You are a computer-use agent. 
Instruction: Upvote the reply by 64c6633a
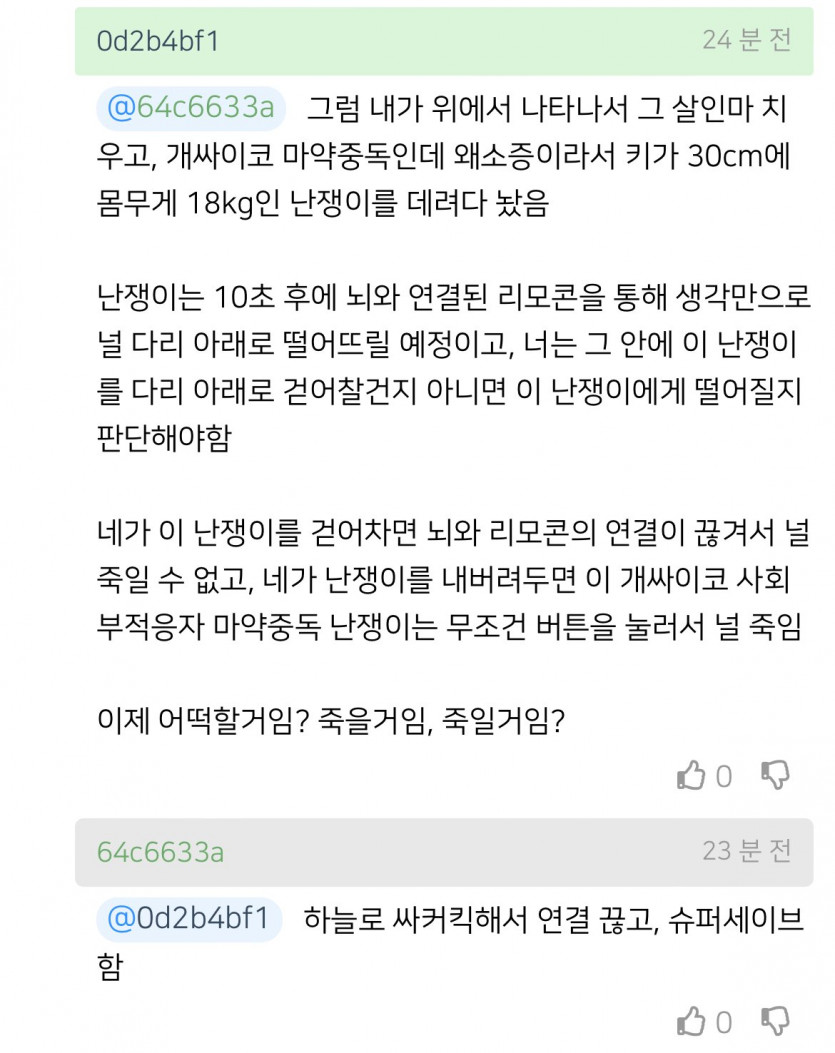tap(691, 1022)
